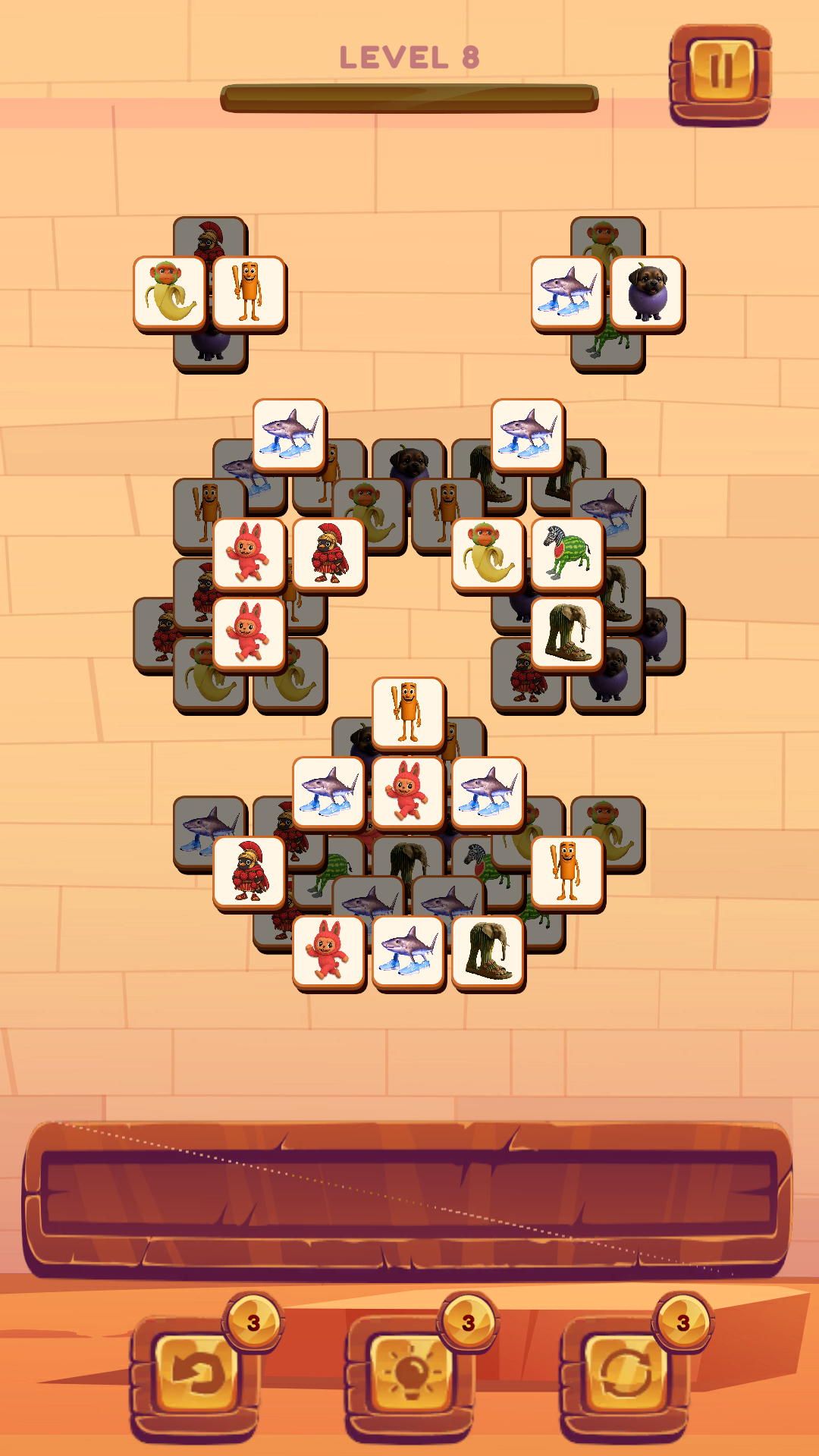Pause the game
The image size is (819, 1456).
(720, 72)
